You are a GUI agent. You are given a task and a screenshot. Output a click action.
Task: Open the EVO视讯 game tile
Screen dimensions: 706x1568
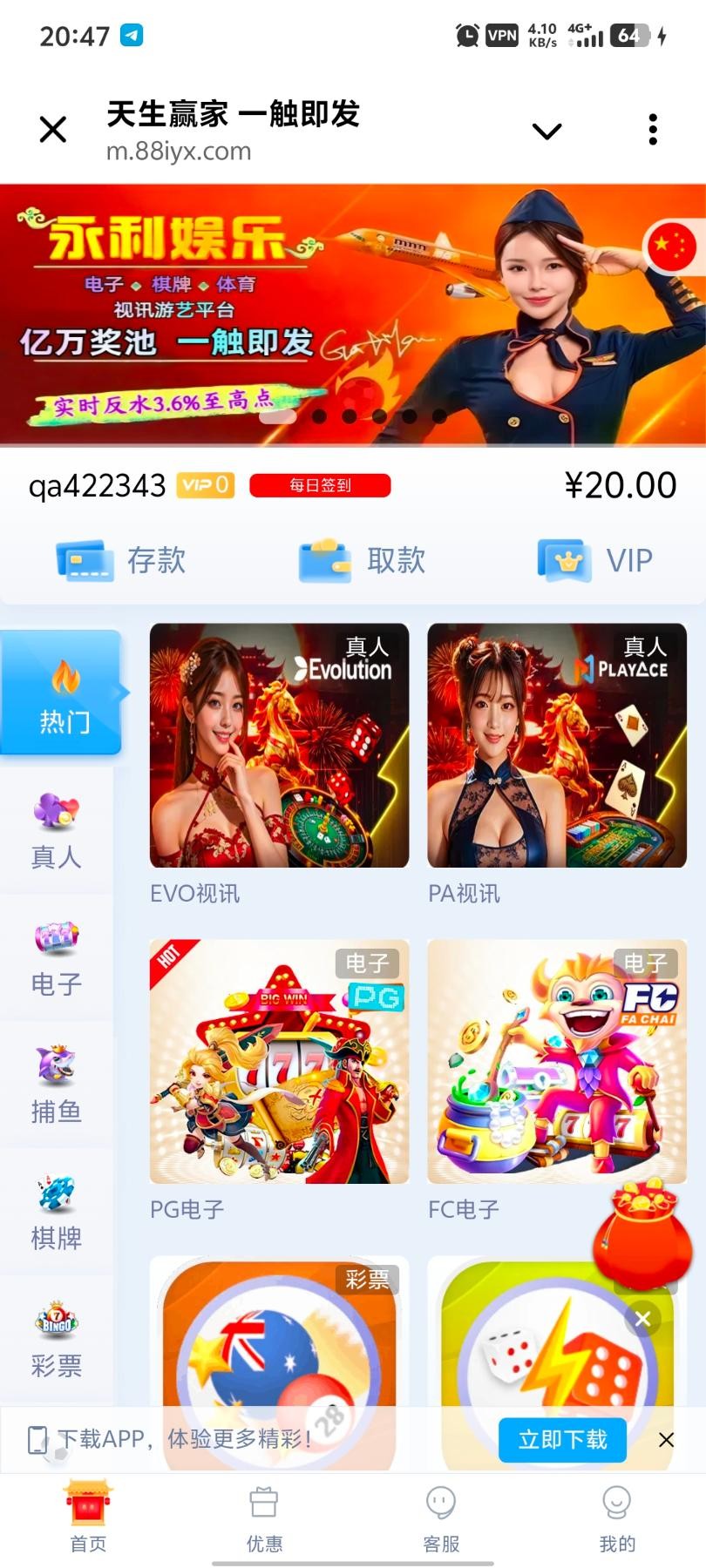click(279, 746)
